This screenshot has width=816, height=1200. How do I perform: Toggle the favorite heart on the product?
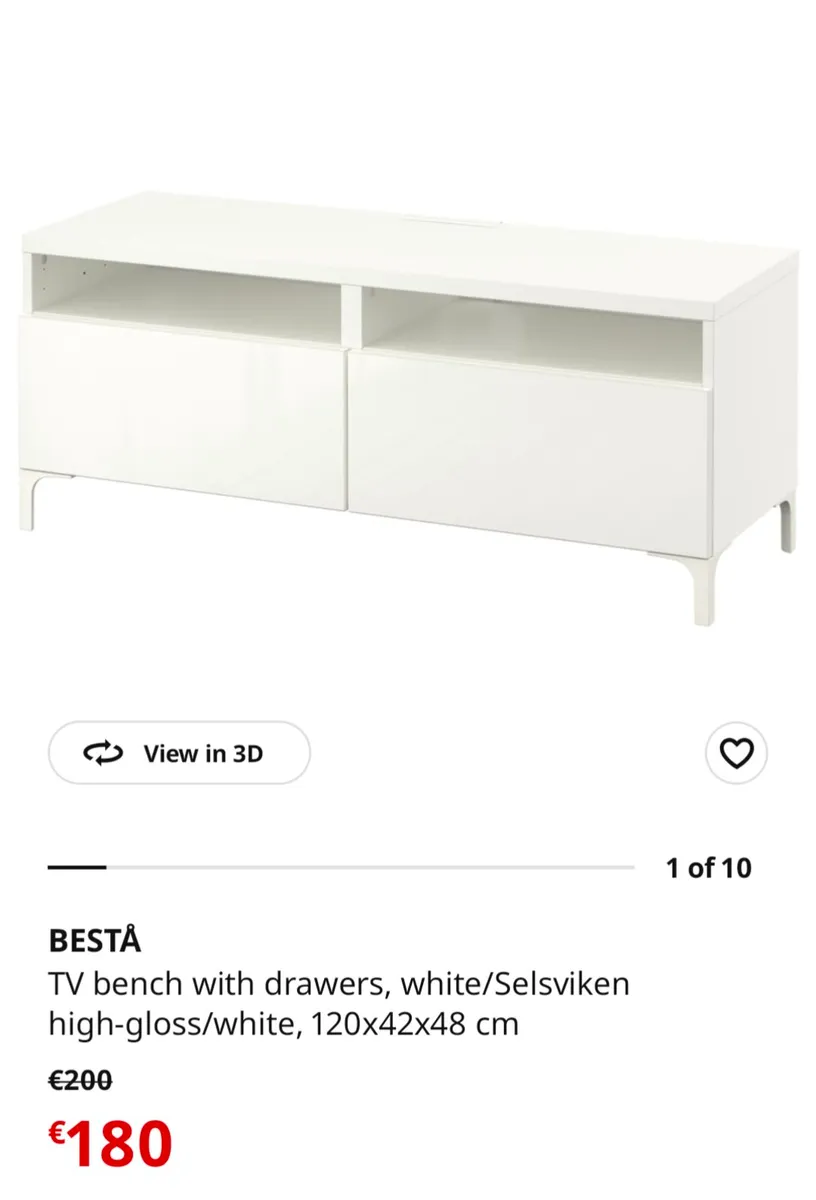(735, 754)
